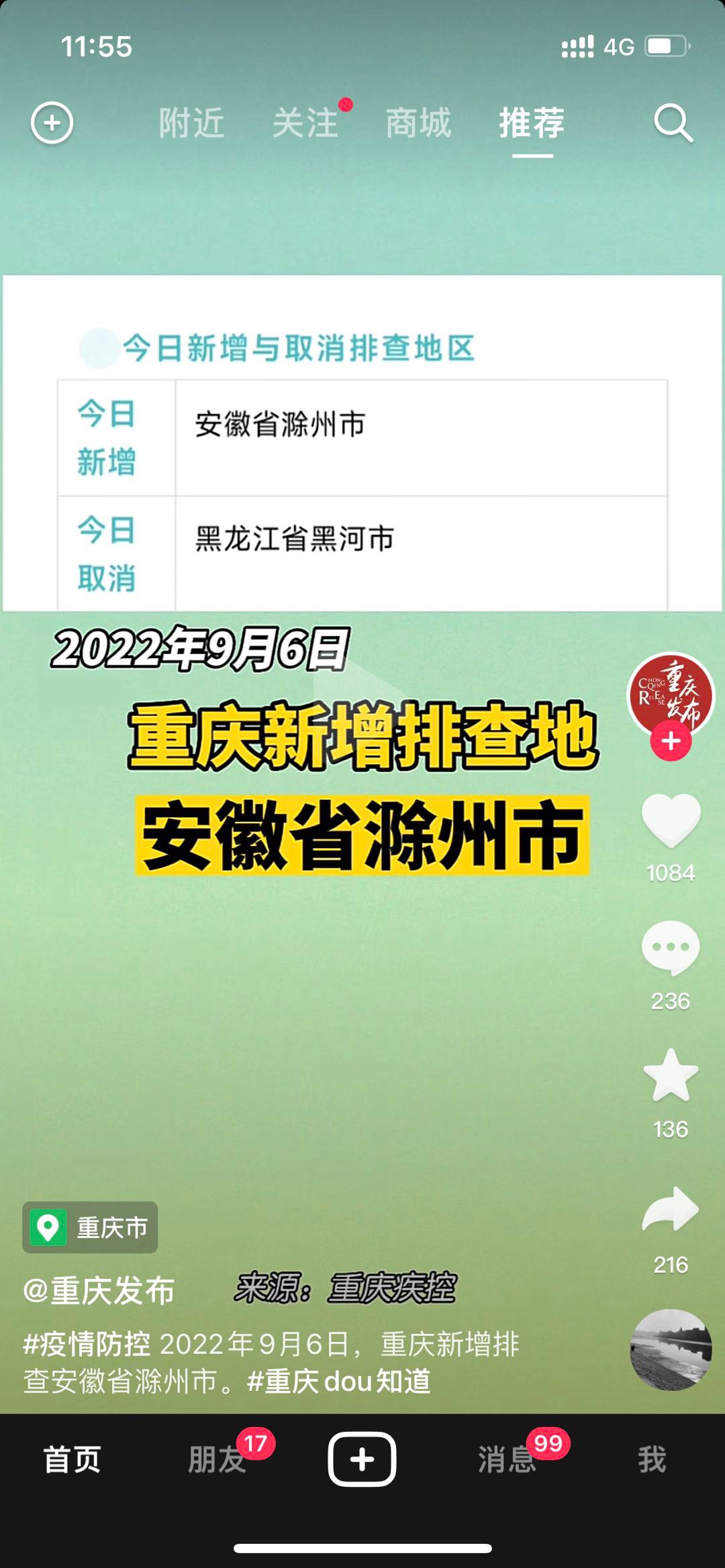Switch to the 附近 tab
This screenshot has height=1568, width=725.
click(x=191, y=123)
